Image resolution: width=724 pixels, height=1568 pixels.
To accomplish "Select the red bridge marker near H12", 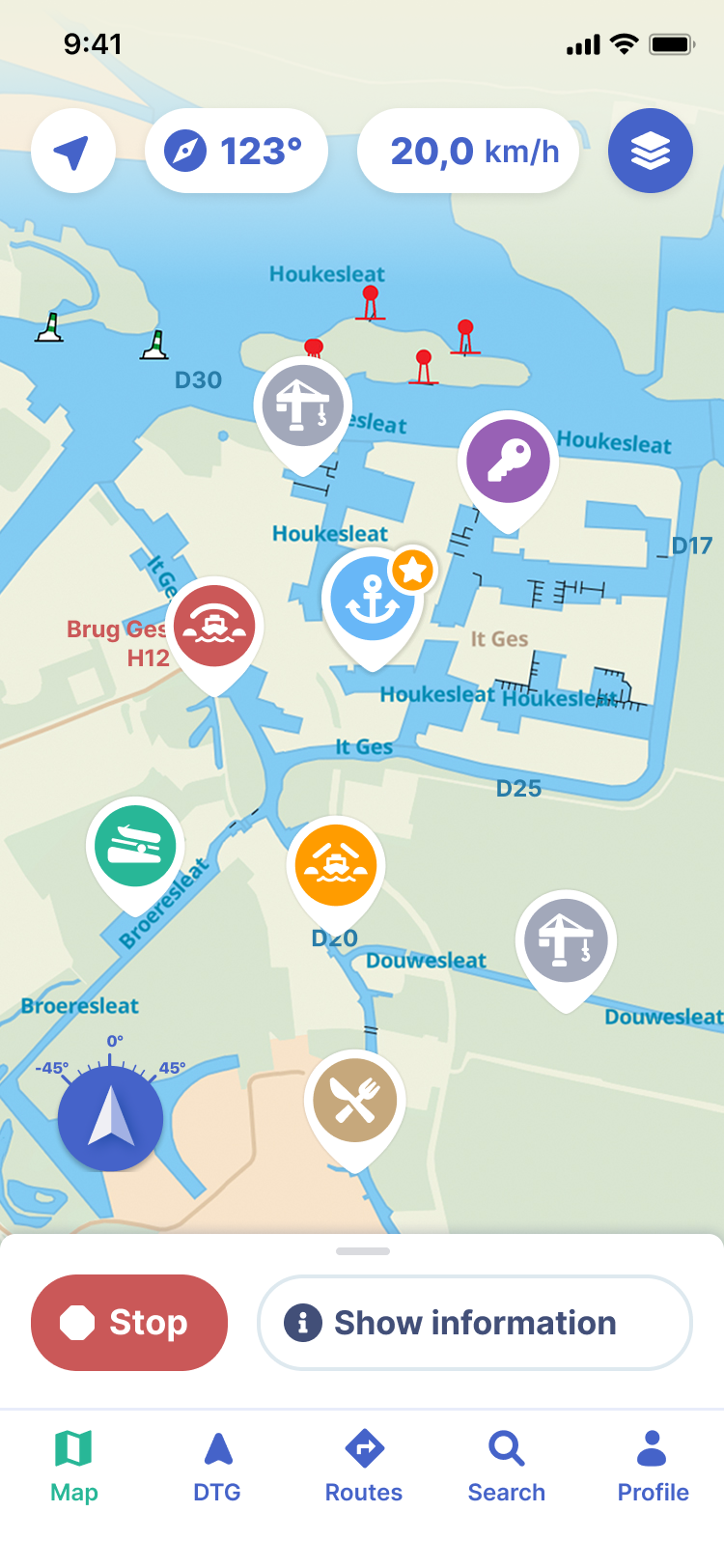I will click(214, 627).
